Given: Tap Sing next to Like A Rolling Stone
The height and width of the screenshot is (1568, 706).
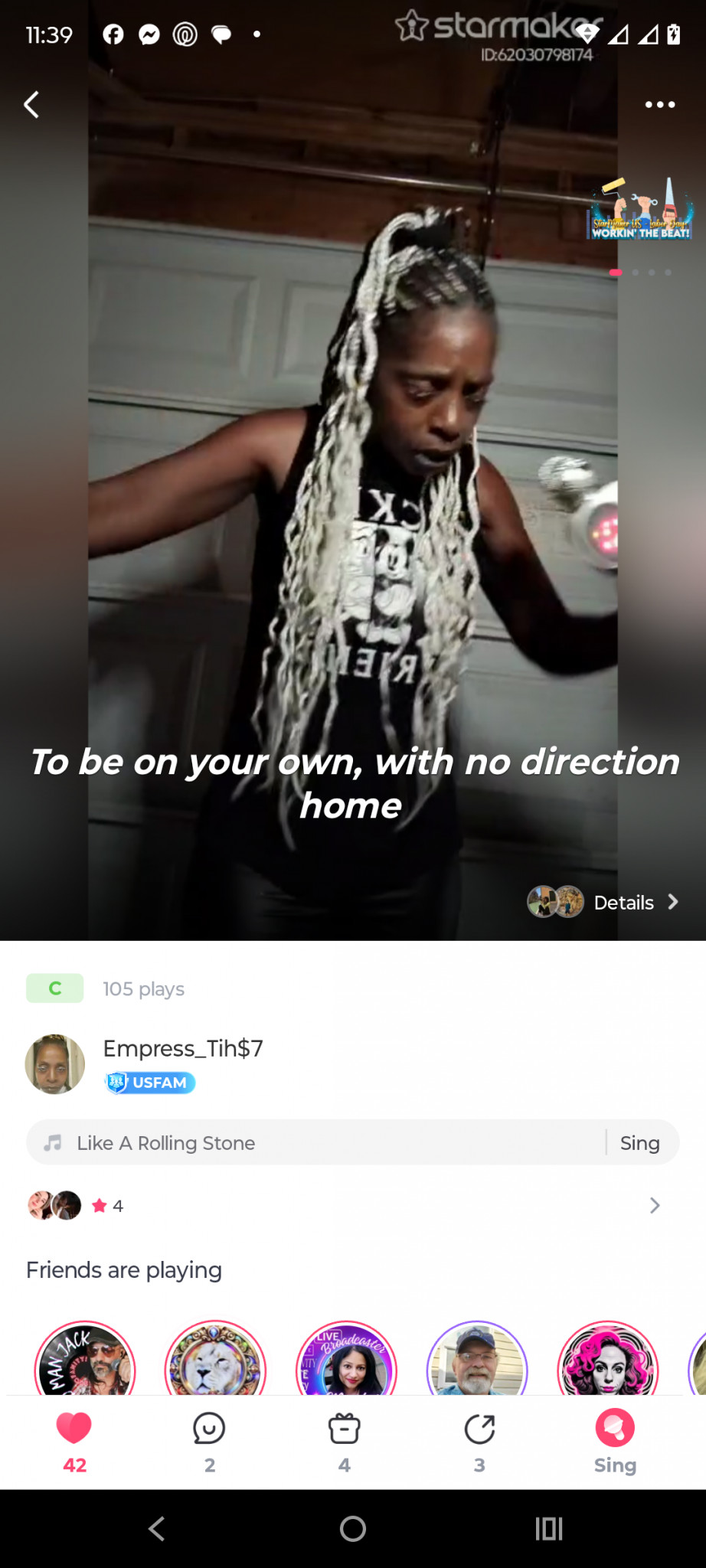Looking at the screenshot, I should click(x=639, y=1143).
